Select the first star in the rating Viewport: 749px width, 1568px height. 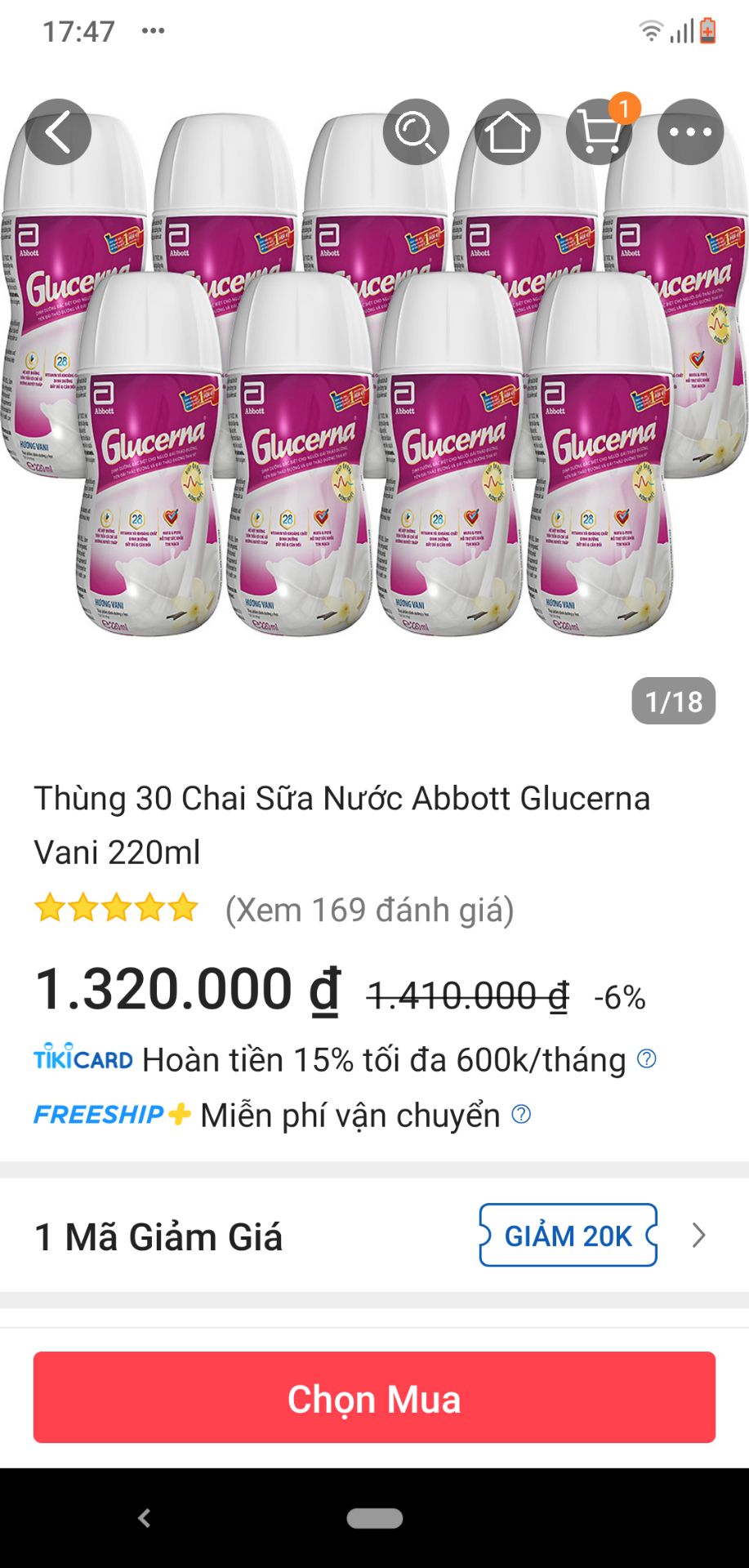51,906
